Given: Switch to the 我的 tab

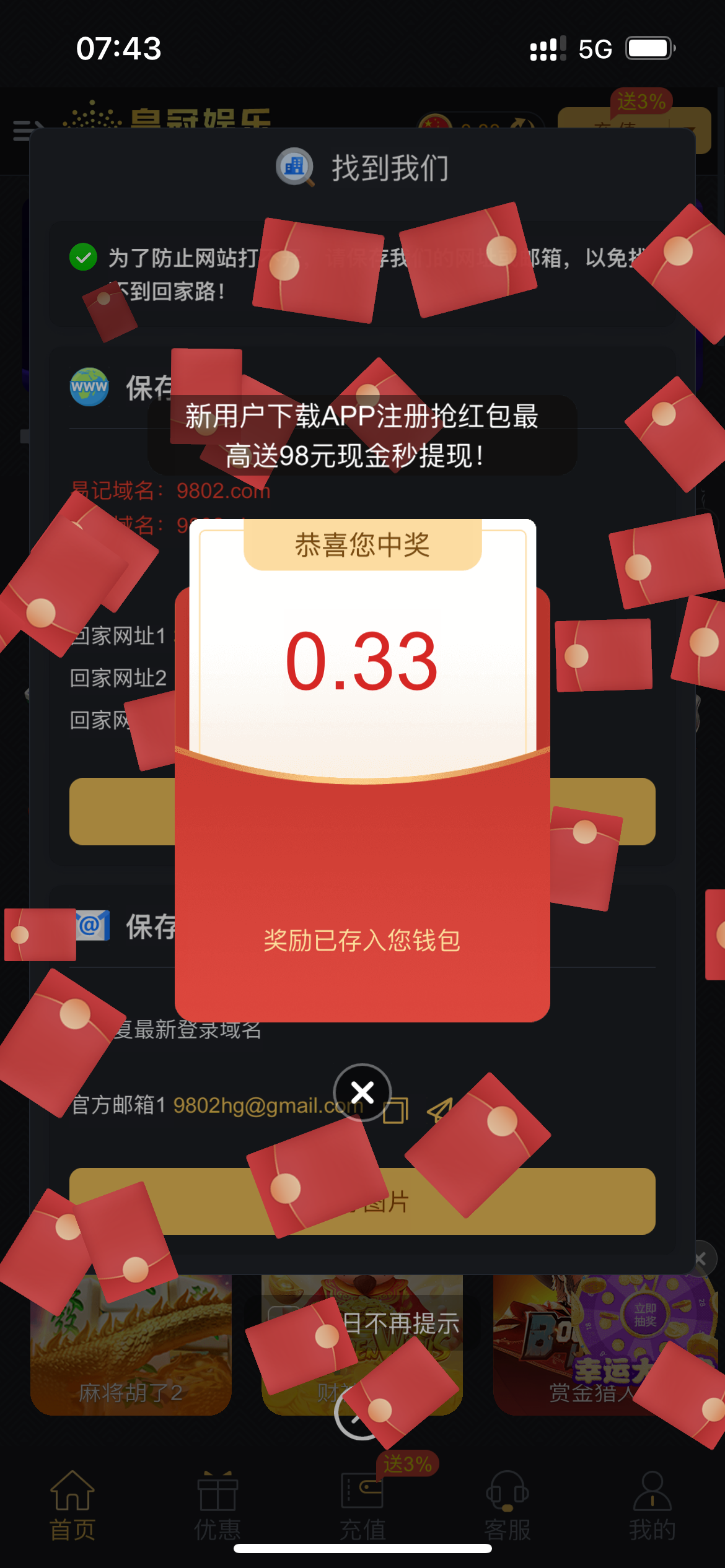Looking at the screenshot, I should tap(652, 1505).
